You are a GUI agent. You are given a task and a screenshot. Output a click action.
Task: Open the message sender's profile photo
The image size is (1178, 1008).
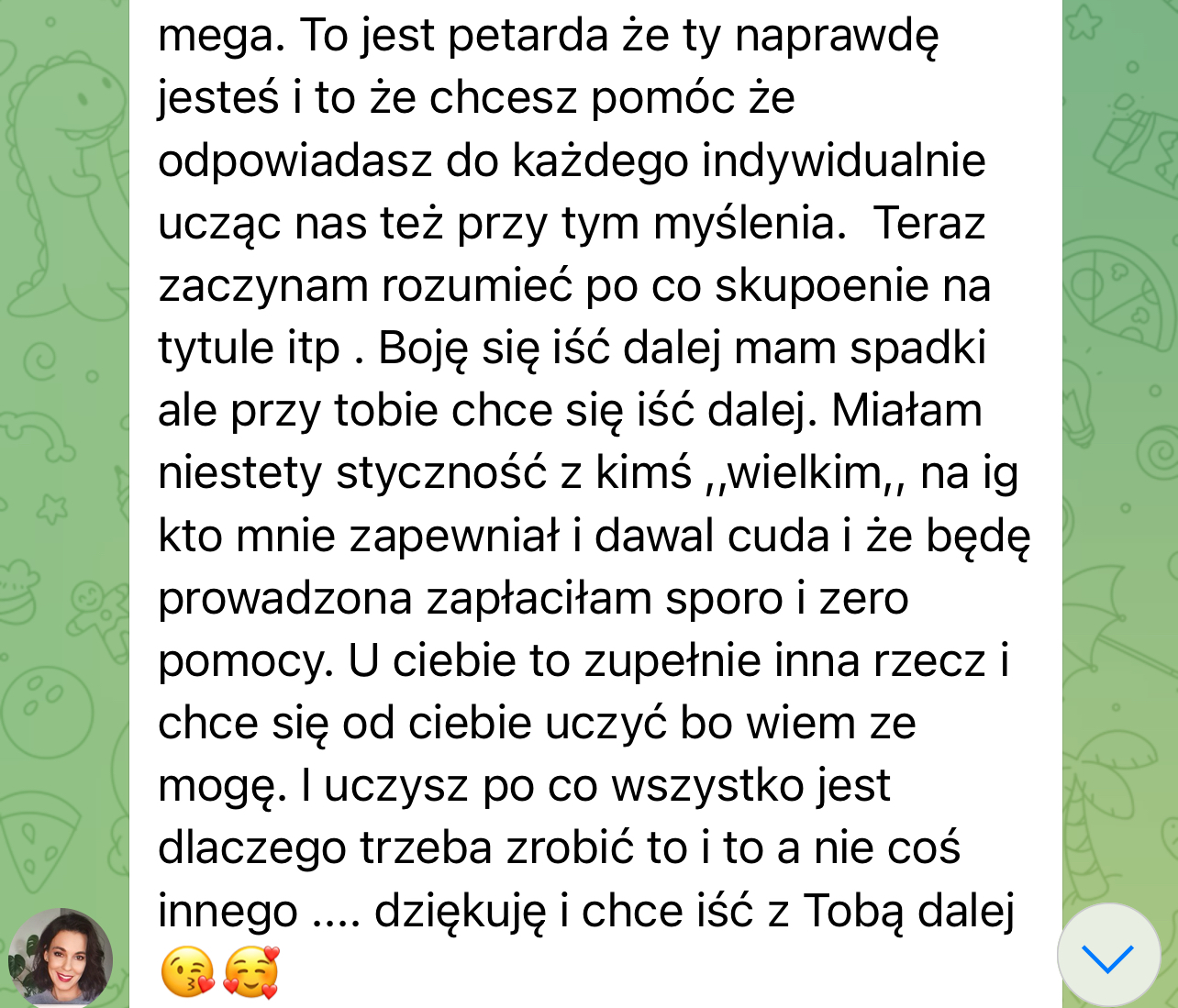[x=61, y=958]
